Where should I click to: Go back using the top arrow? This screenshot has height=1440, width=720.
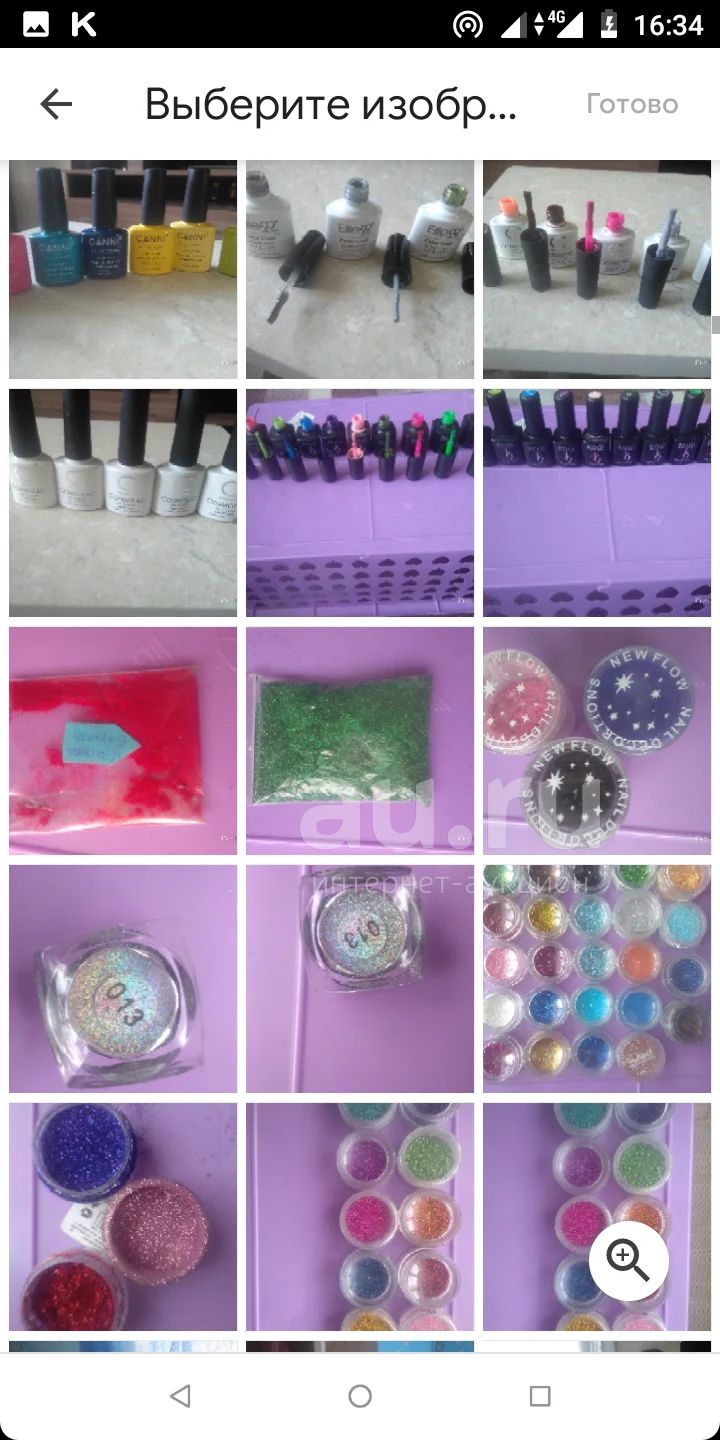click(56, 104)
